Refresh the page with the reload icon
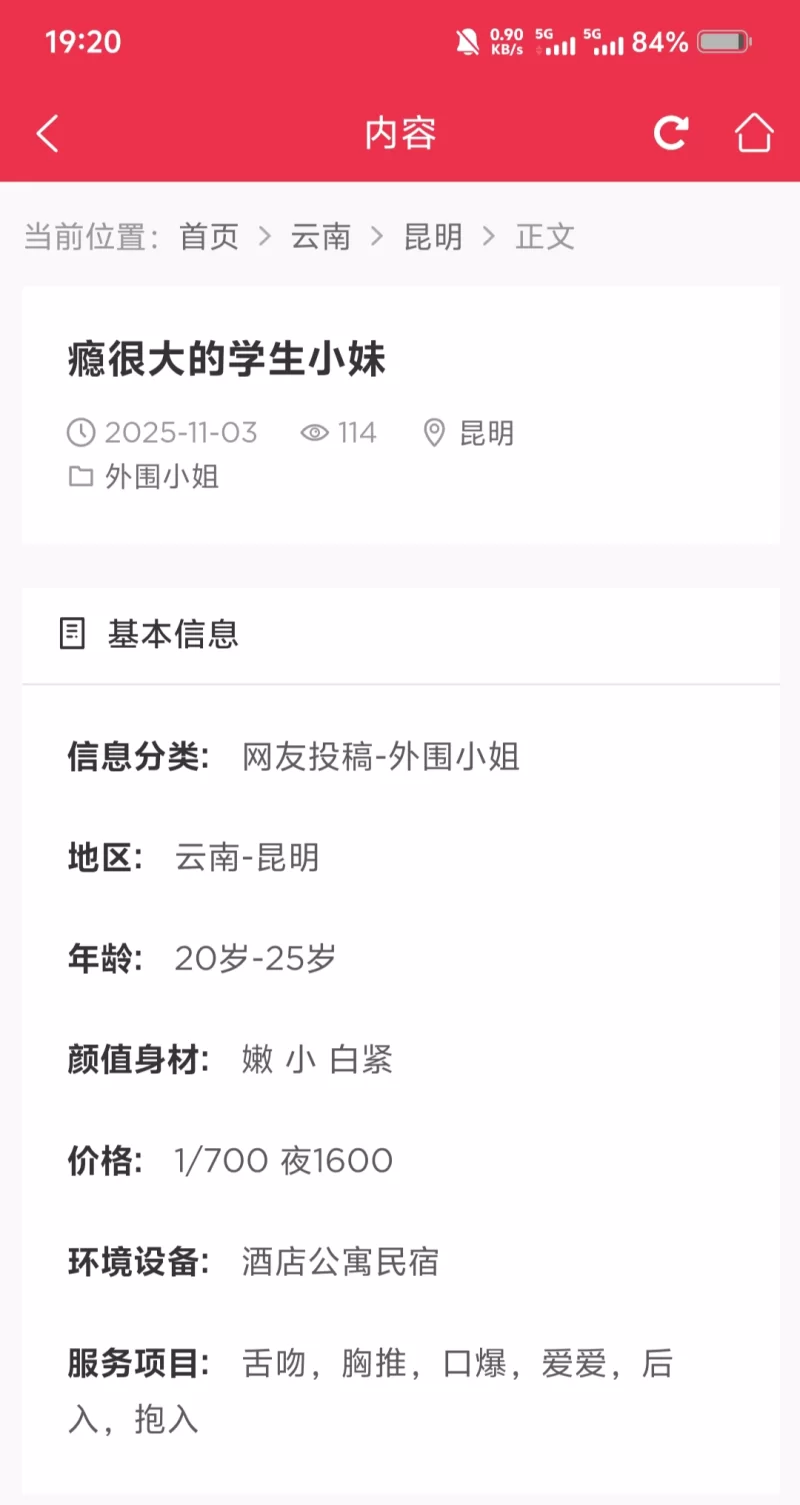 pos(670,132)
